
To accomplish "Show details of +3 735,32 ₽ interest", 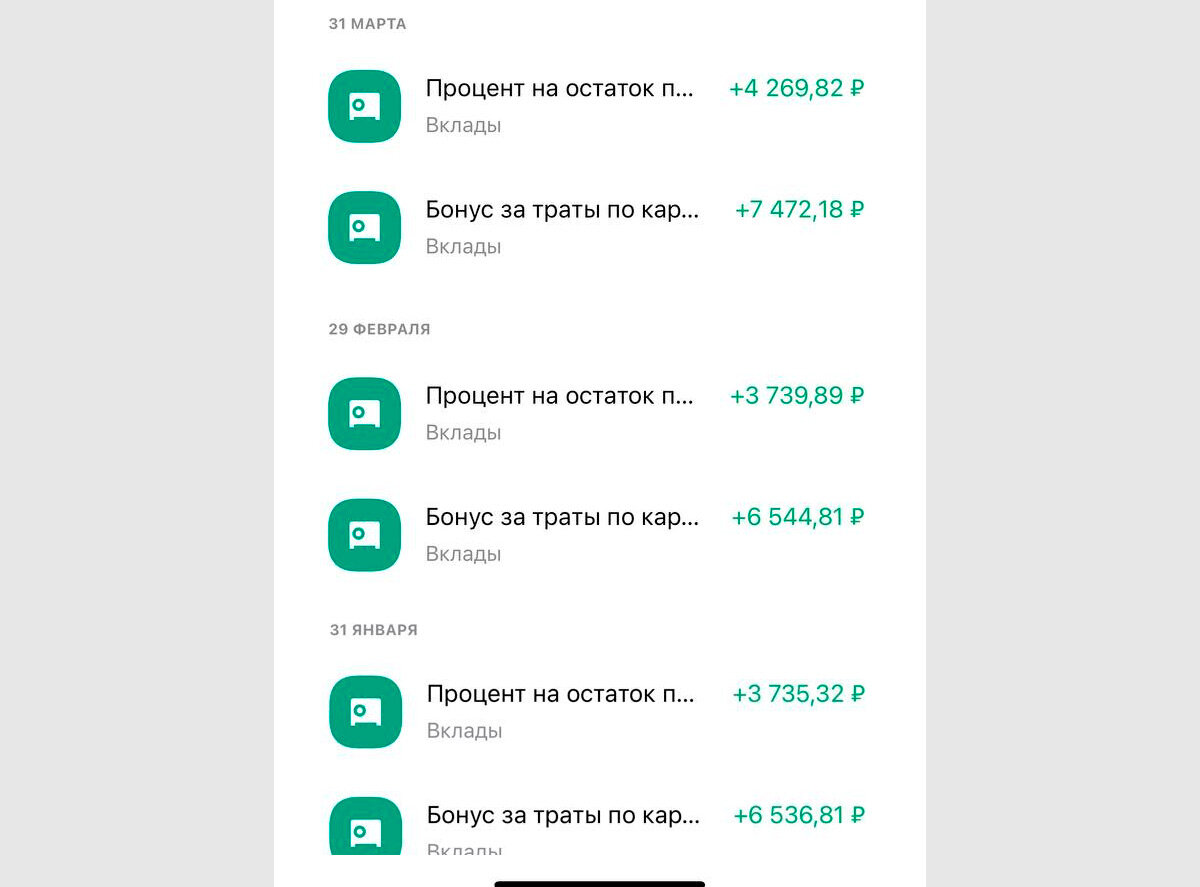I will point(596,711).
